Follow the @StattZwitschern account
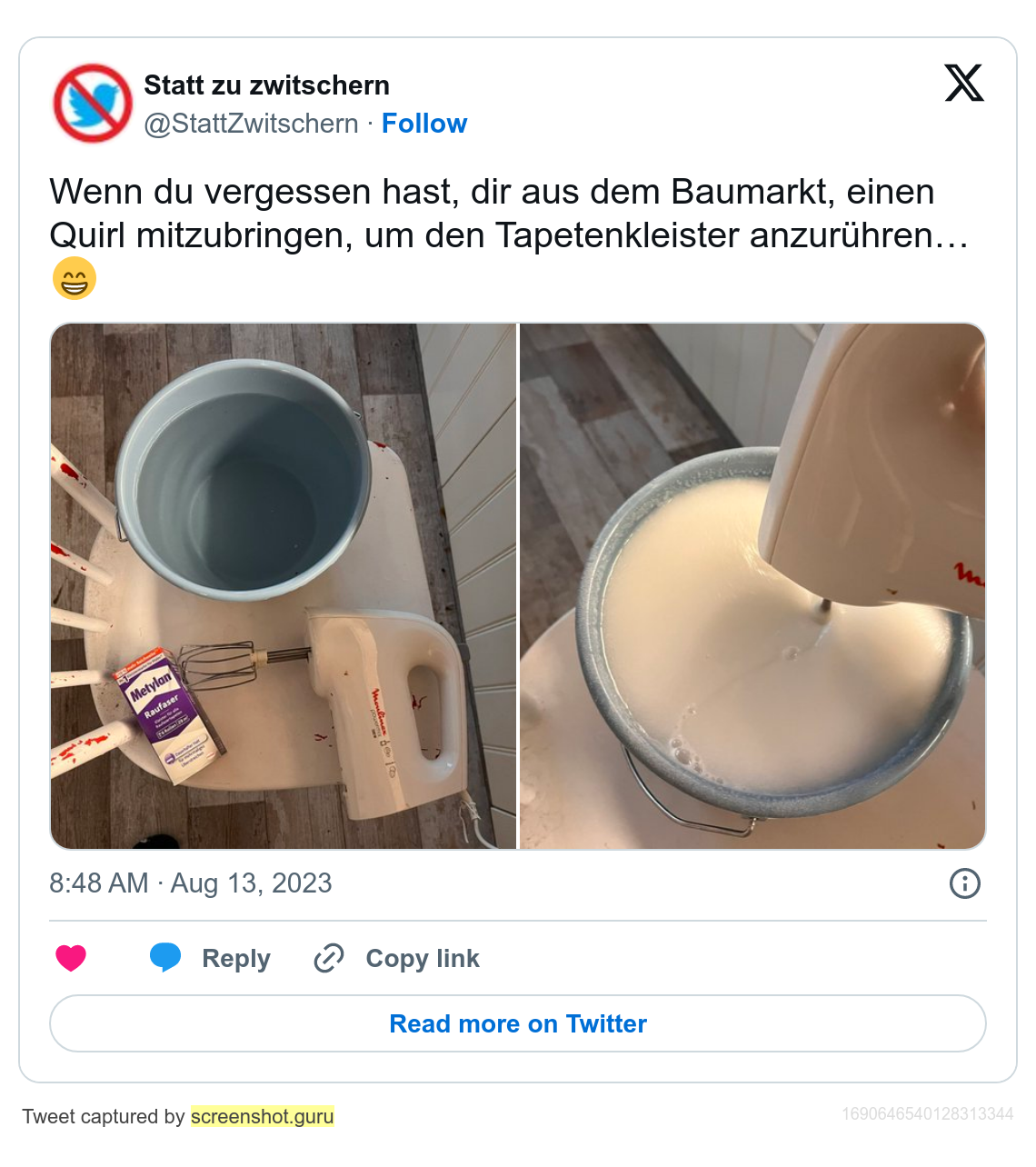Image resolution: width=1036 pixels, height=1167 pixels. tap(423, 124)
